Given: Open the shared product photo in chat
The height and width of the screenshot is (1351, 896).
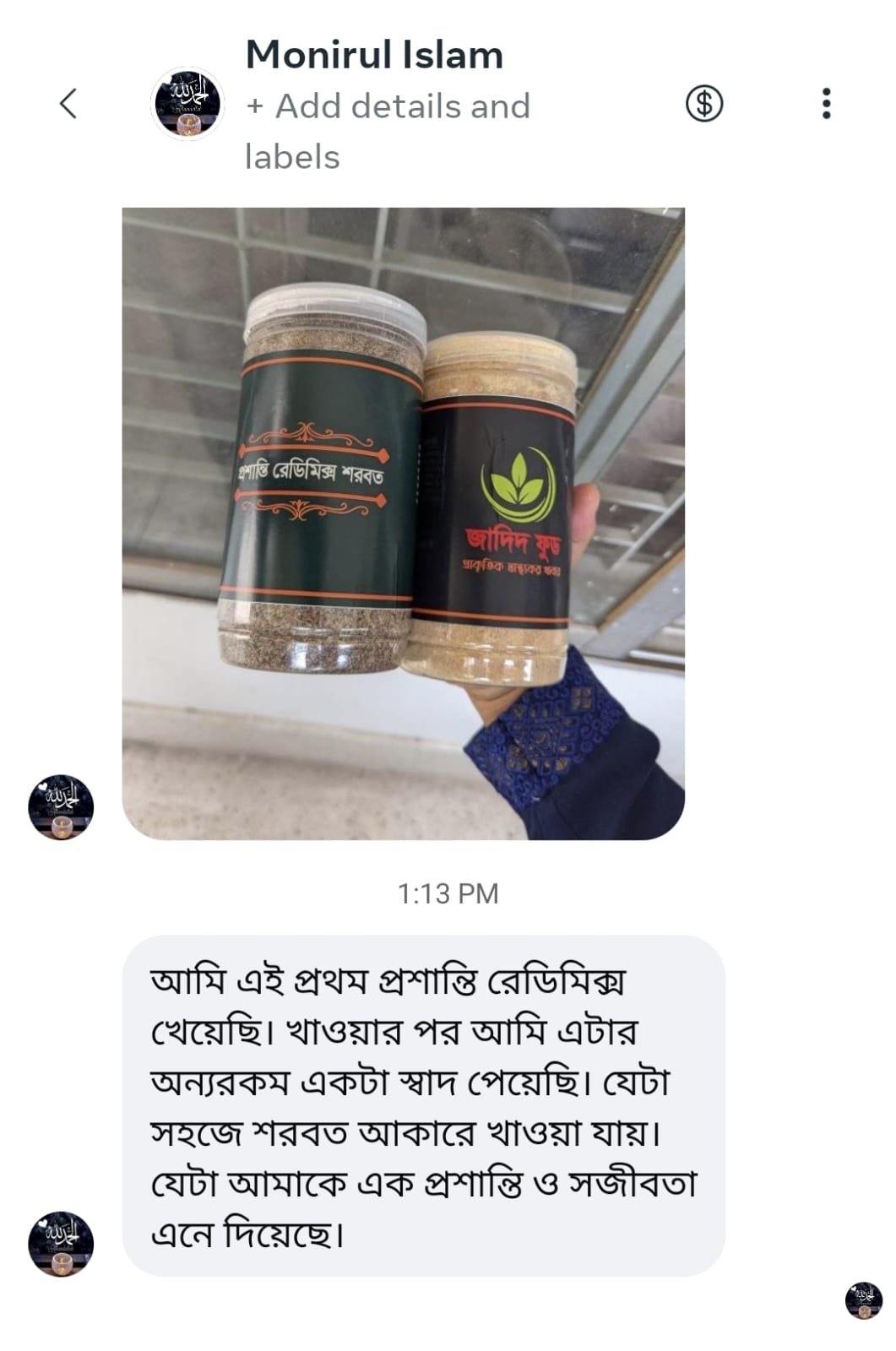Looking at the screenshot, I should coord(403,524).
